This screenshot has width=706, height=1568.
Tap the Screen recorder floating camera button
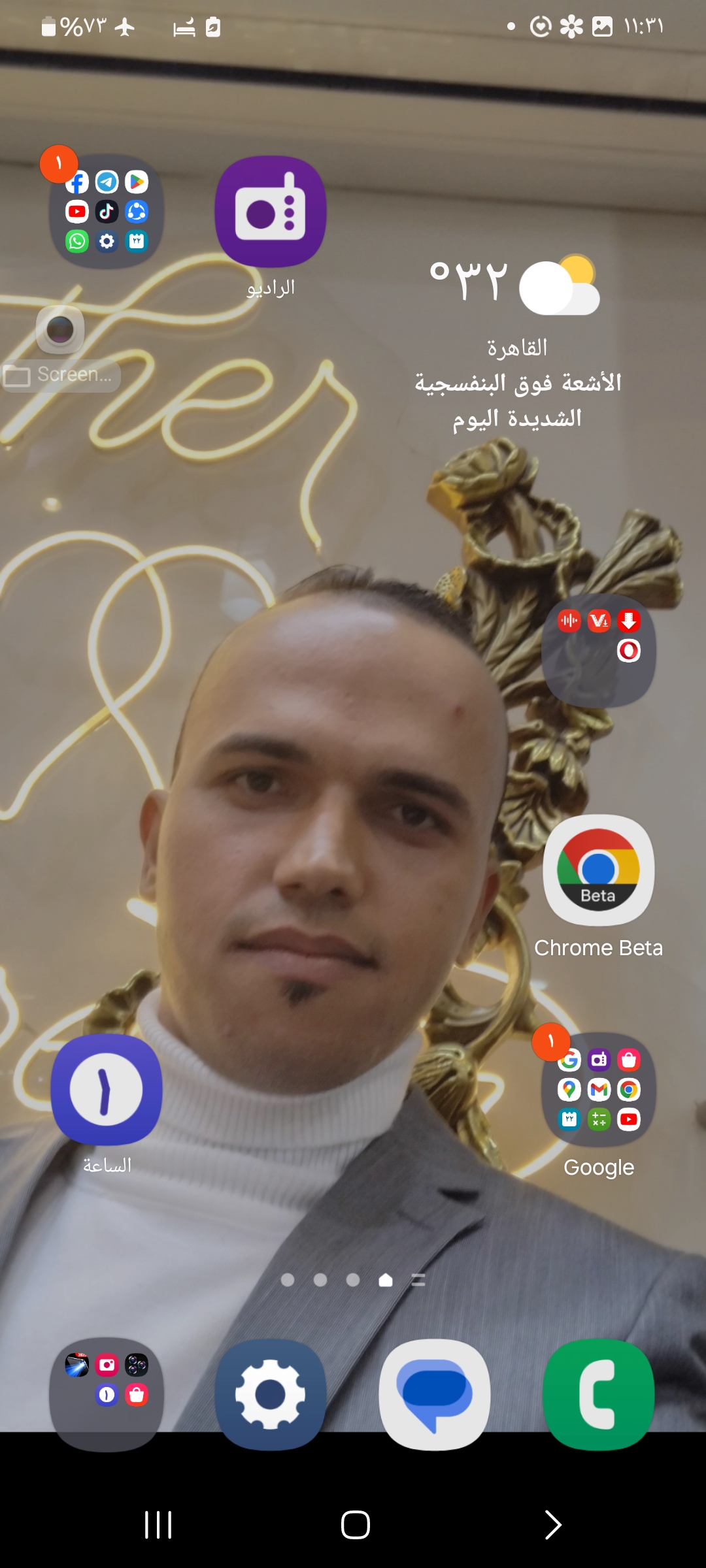click(x=60, y=330)
